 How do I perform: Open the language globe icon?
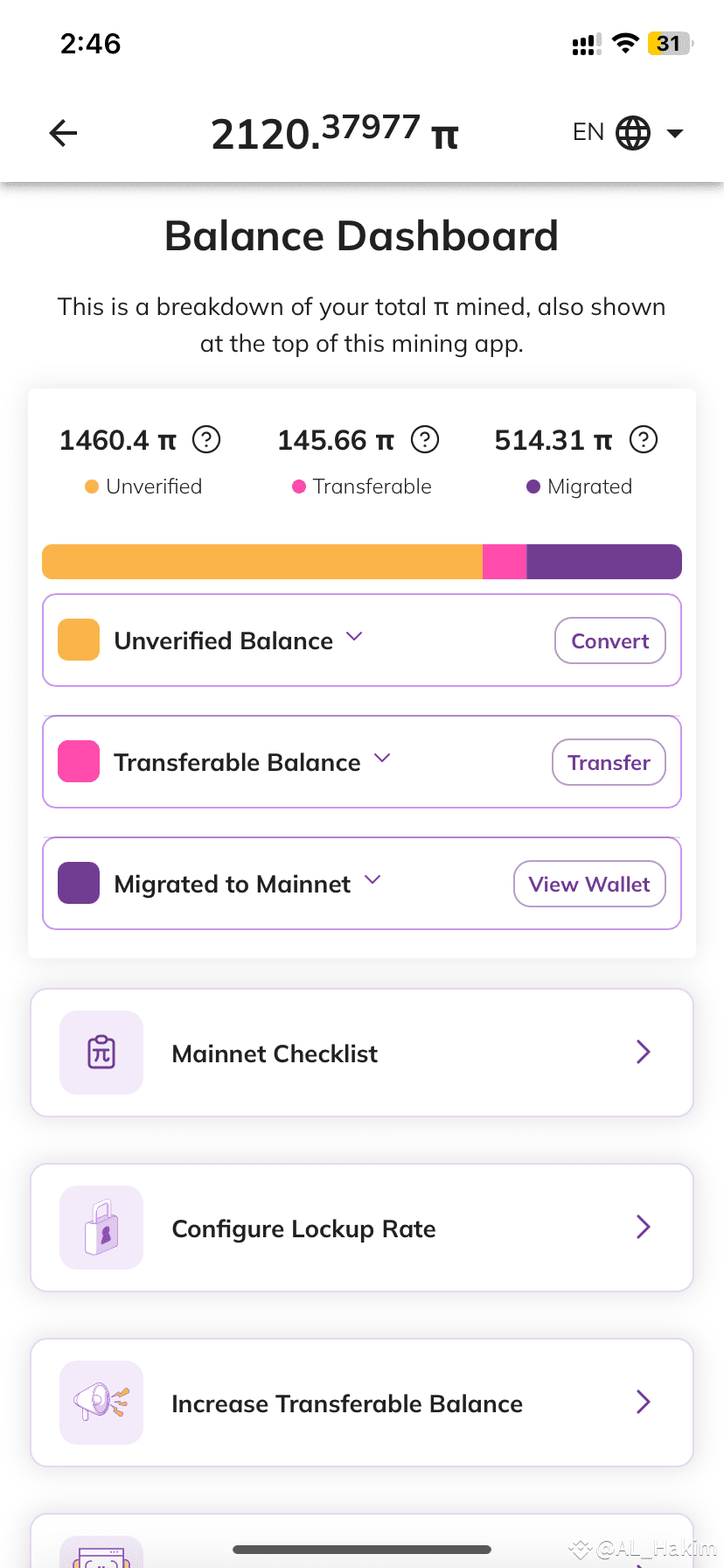point(632,132)
